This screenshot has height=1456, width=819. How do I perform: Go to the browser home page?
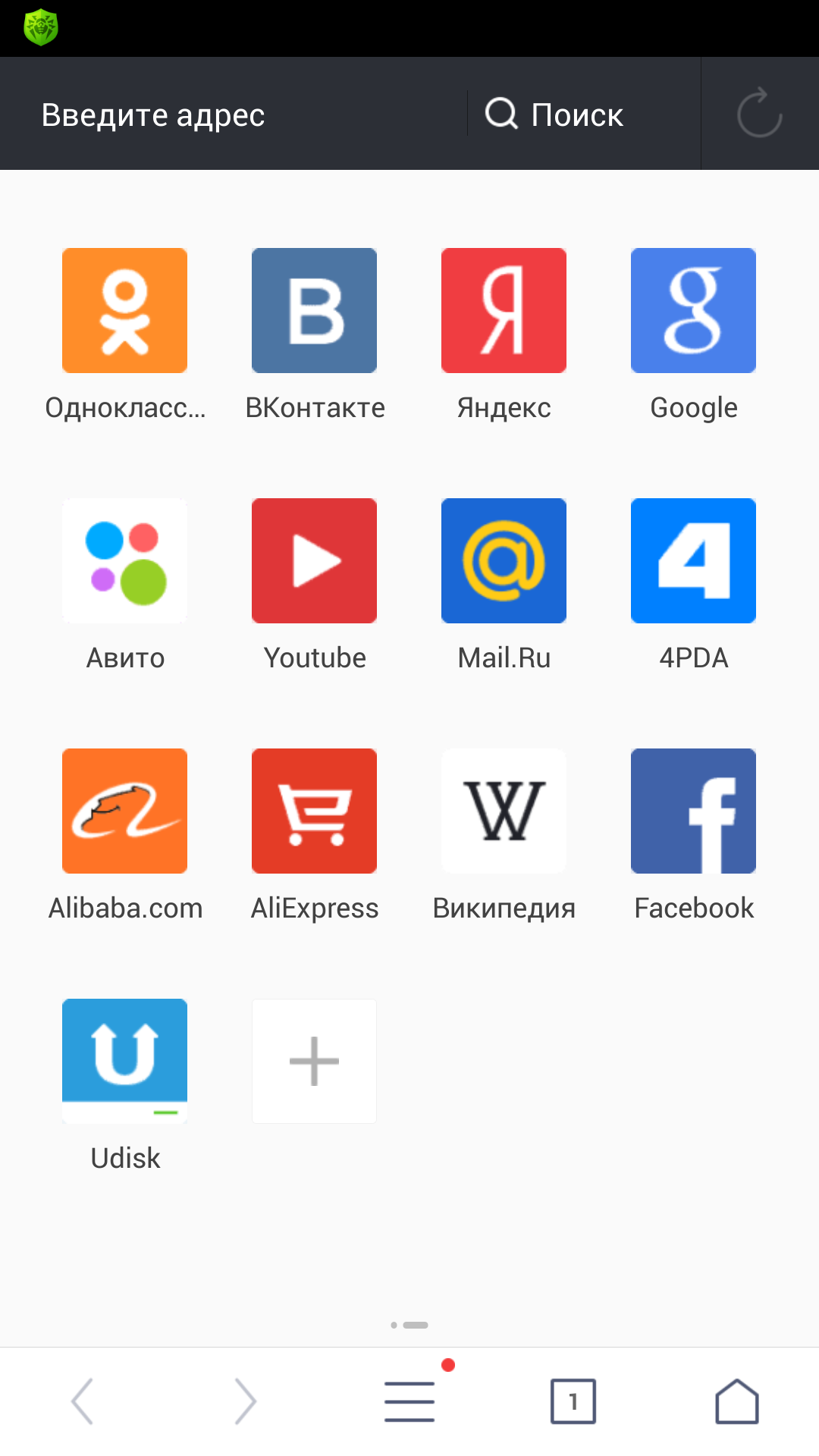point(737,1401)
